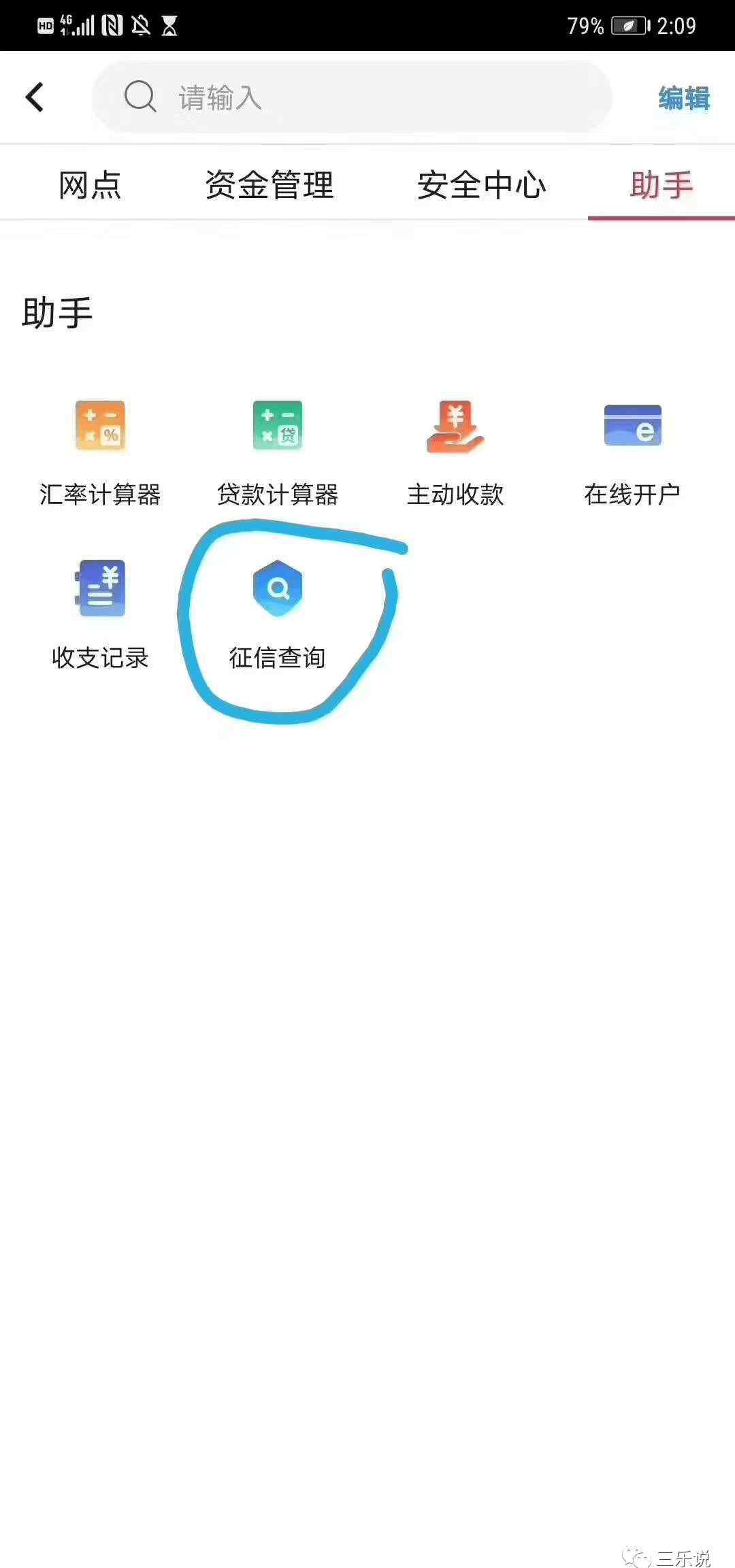This screenshot has width=735, height=1568.
Task: Open 汇率计算器 exchange rate calculator
Action: pyautogui.click(x=100, y=449)
